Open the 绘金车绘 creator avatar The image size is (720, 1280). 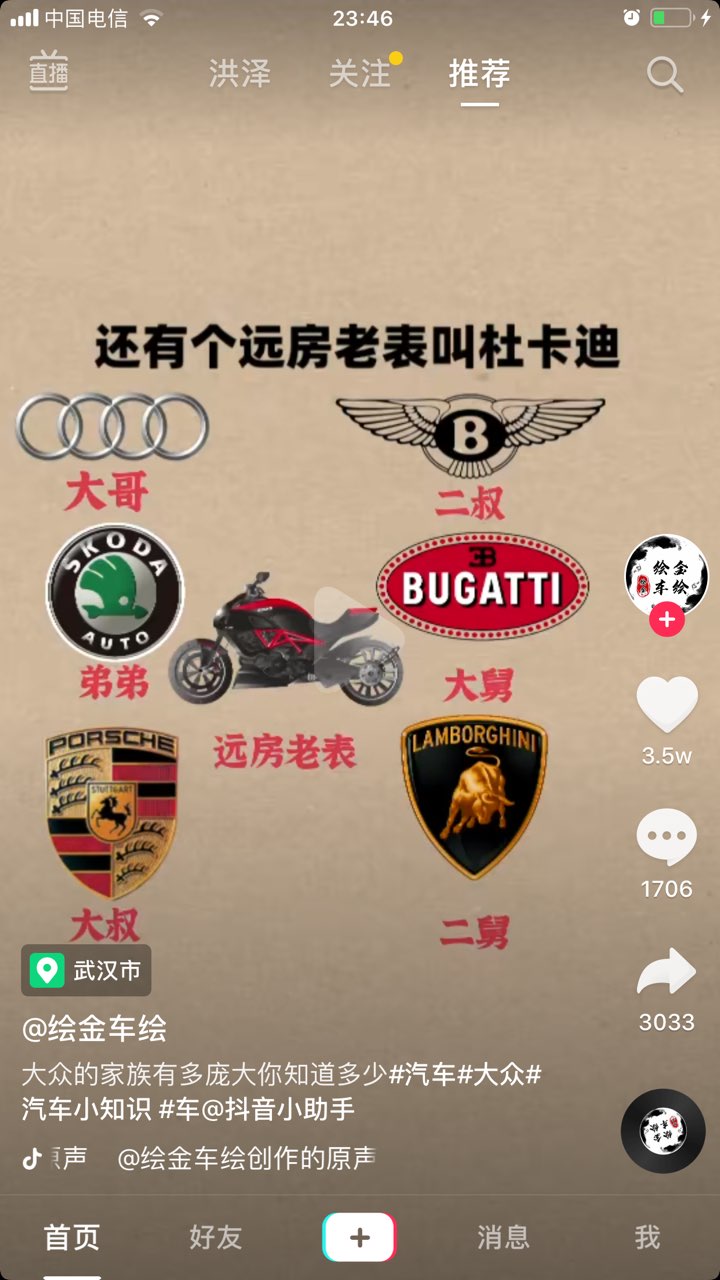(x=666, y=576)
